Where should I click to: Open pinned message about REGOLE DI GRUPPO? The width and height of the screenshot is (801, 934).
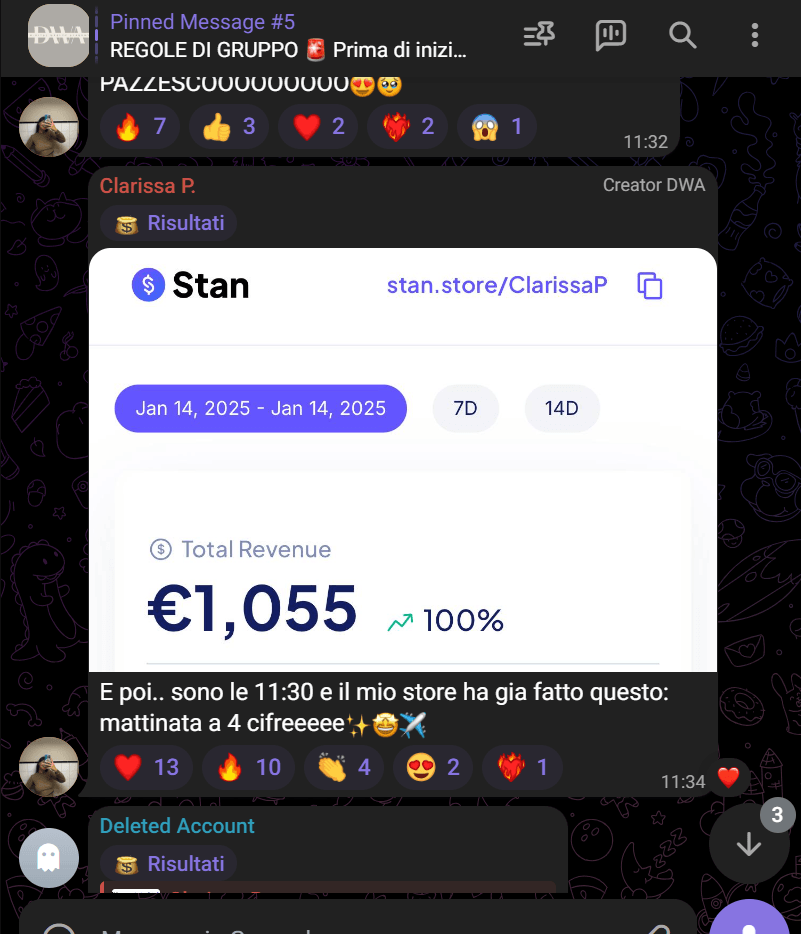point(288,36)
